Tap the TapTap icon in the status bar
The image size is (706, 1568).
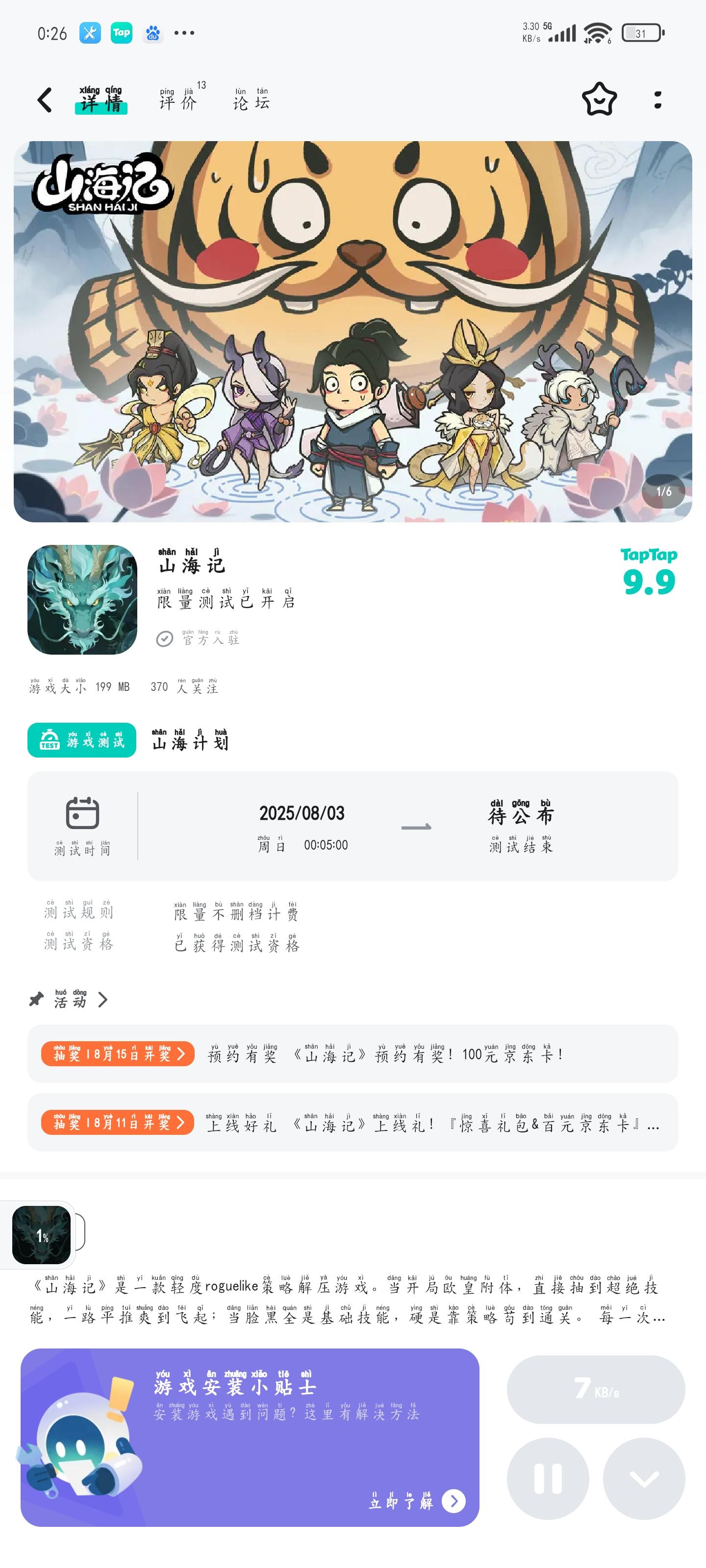[121, 33]
